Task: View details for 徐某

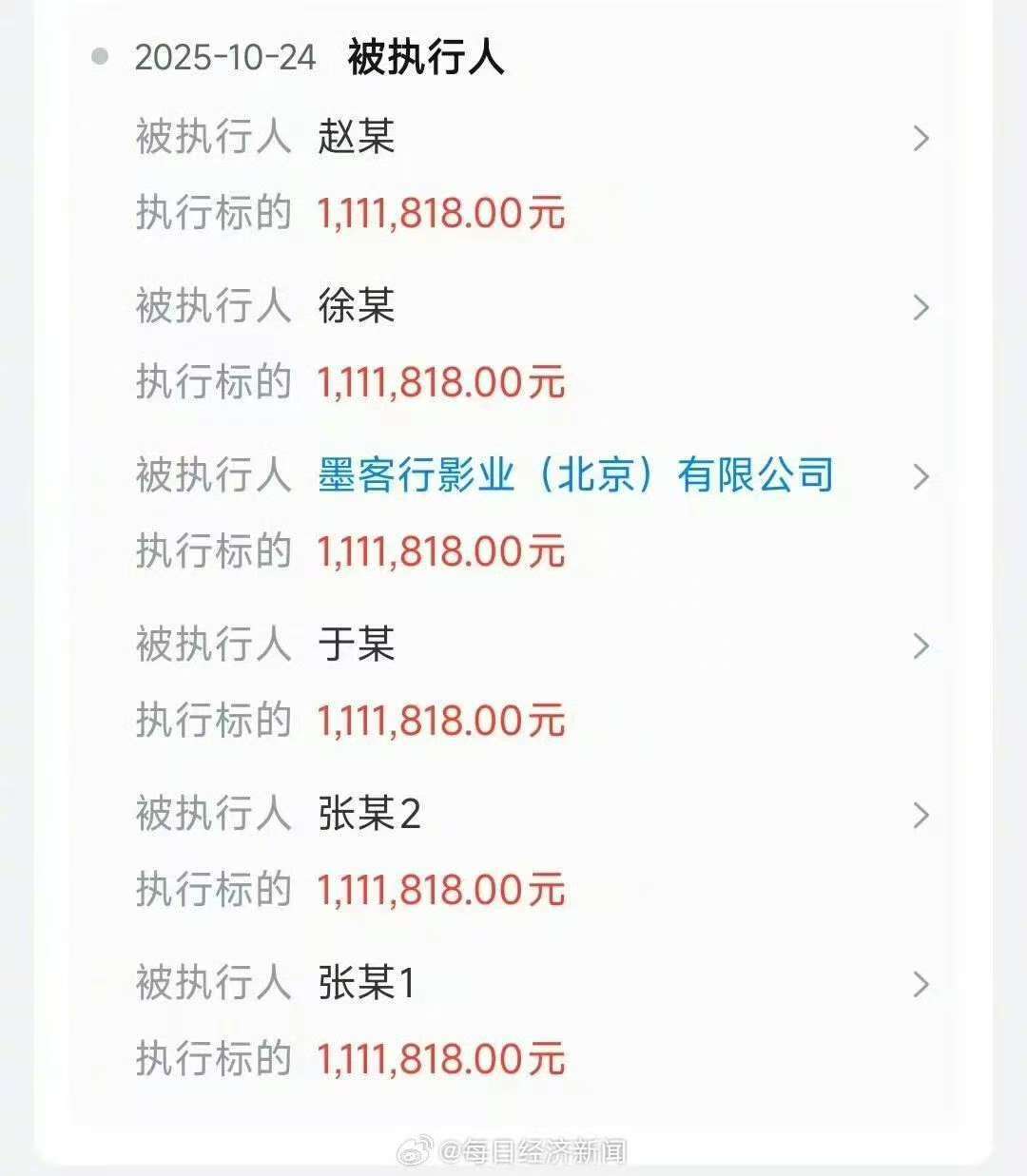Action: click(x=357, y=306)
